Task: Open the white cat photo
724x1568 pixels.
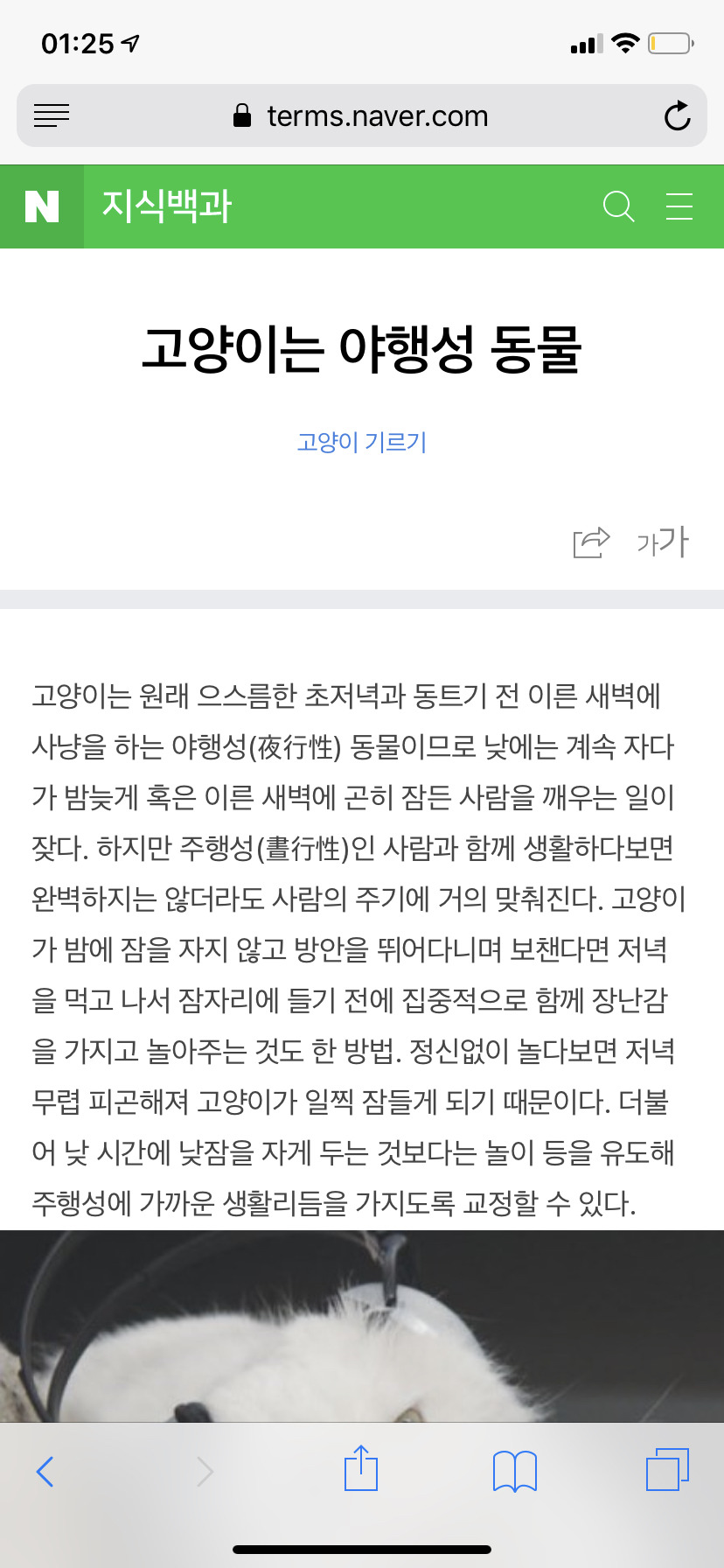Action: tap(362, 1321)
